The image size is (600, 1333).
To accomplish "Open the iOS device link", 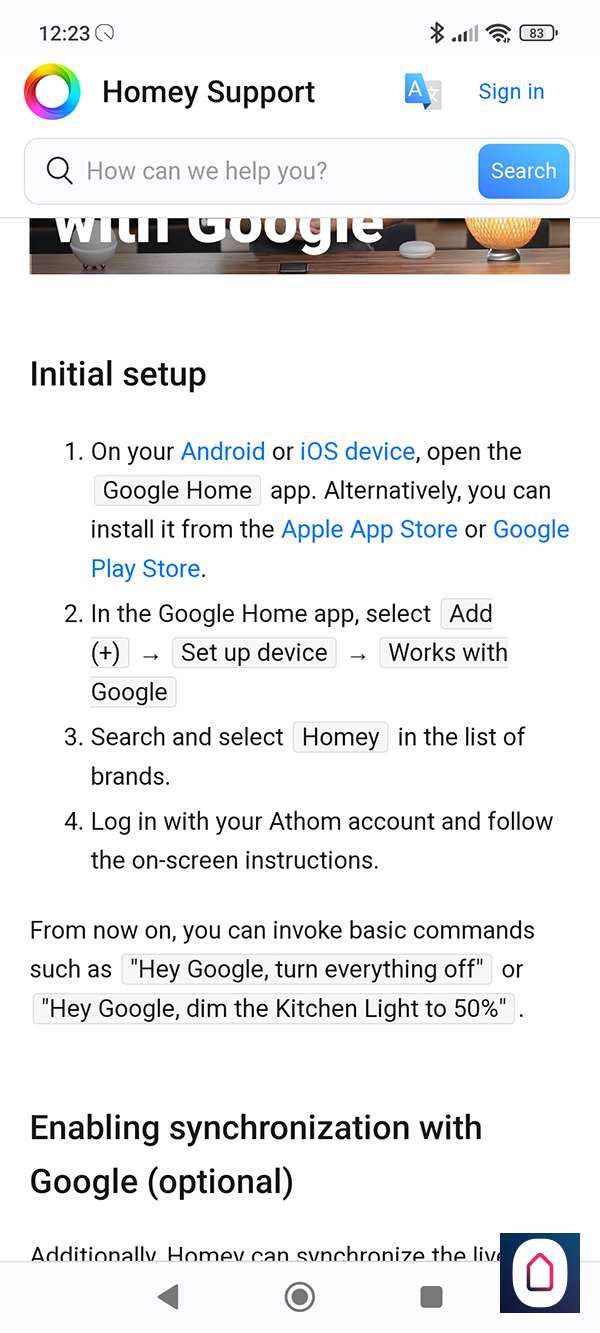I will coord(357,451).
